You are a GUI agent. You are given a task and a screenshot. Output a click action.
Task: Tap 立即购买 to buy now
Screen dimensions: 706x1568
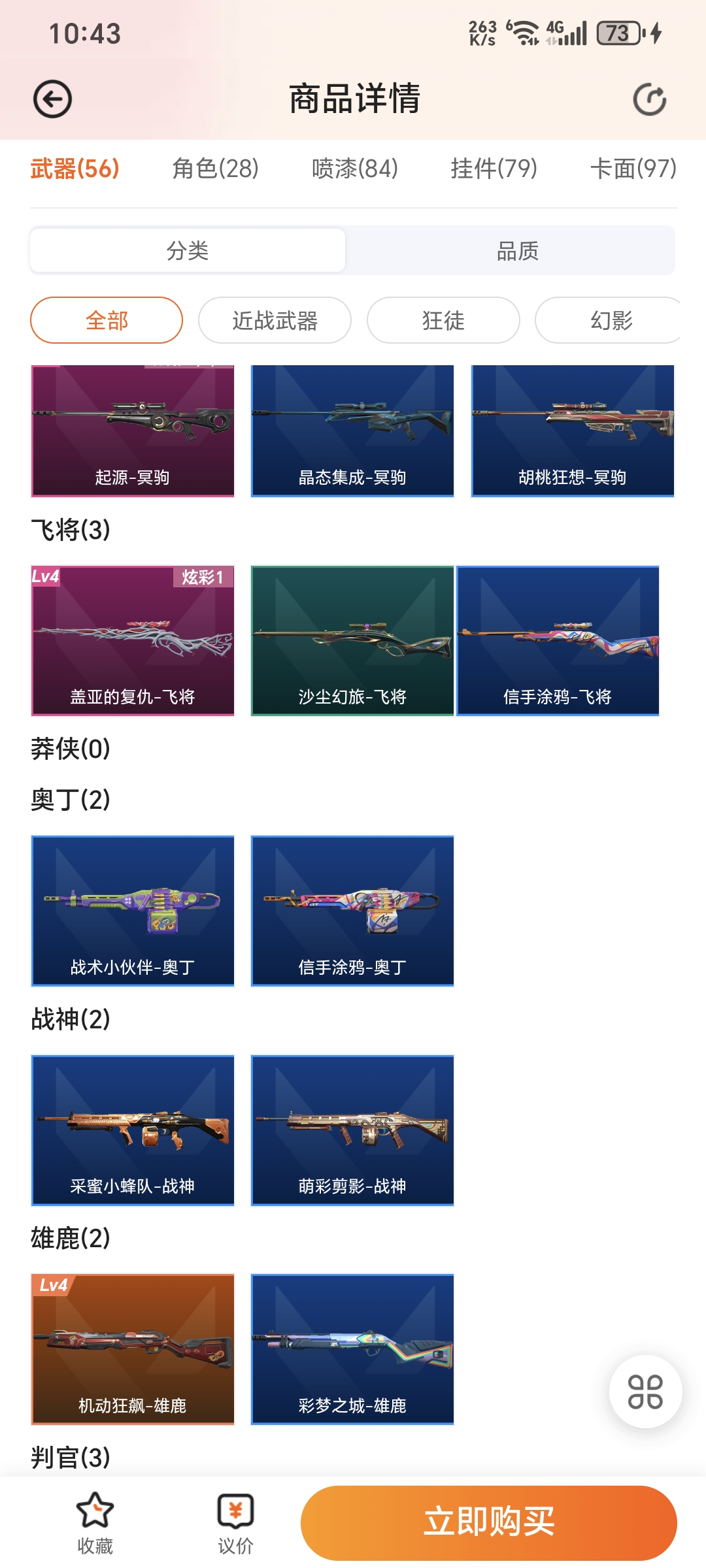click(488, 1522)
